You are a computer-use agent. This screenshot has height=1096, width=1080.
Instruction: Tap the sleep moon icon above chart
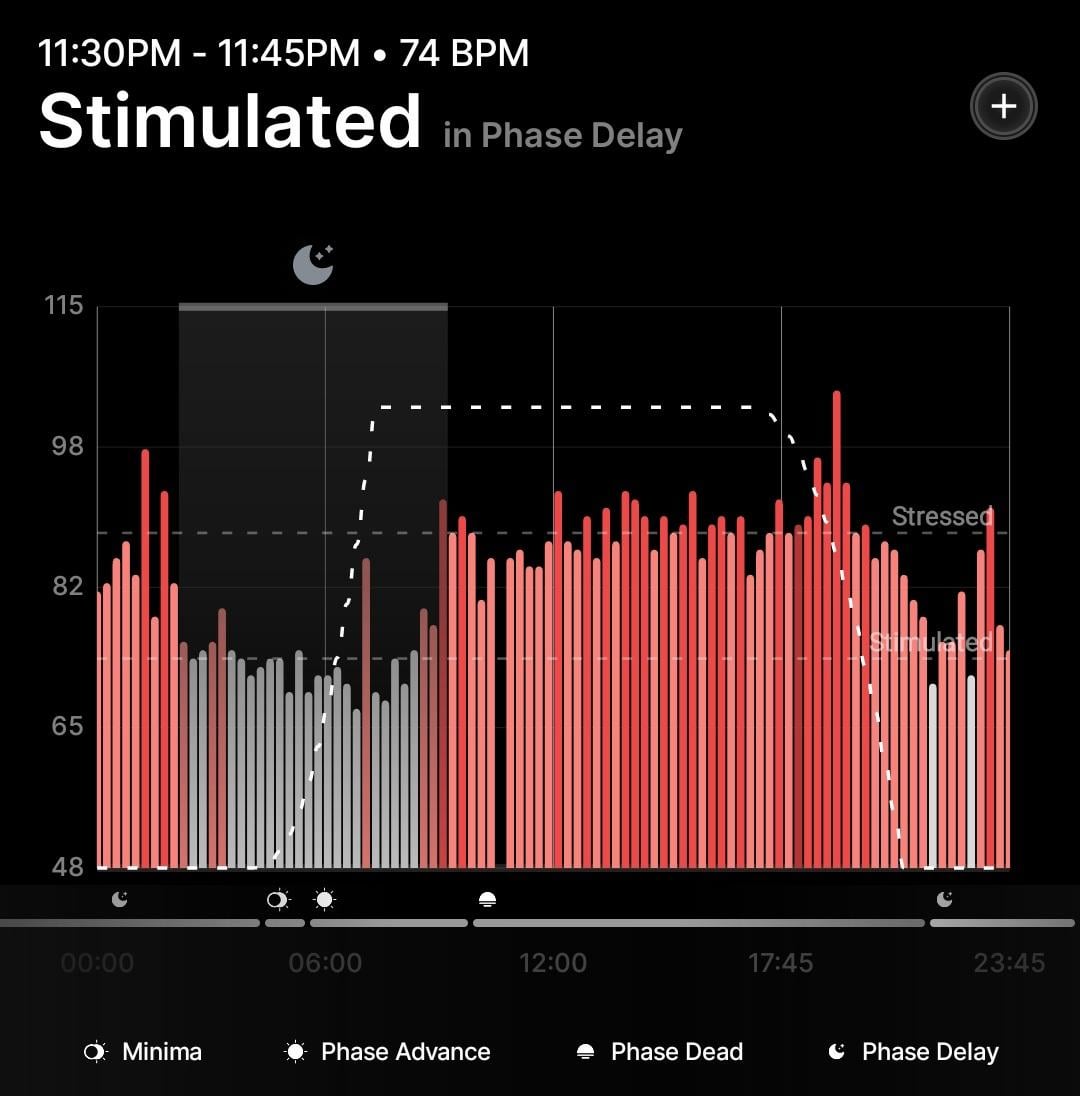pos(312,264)
